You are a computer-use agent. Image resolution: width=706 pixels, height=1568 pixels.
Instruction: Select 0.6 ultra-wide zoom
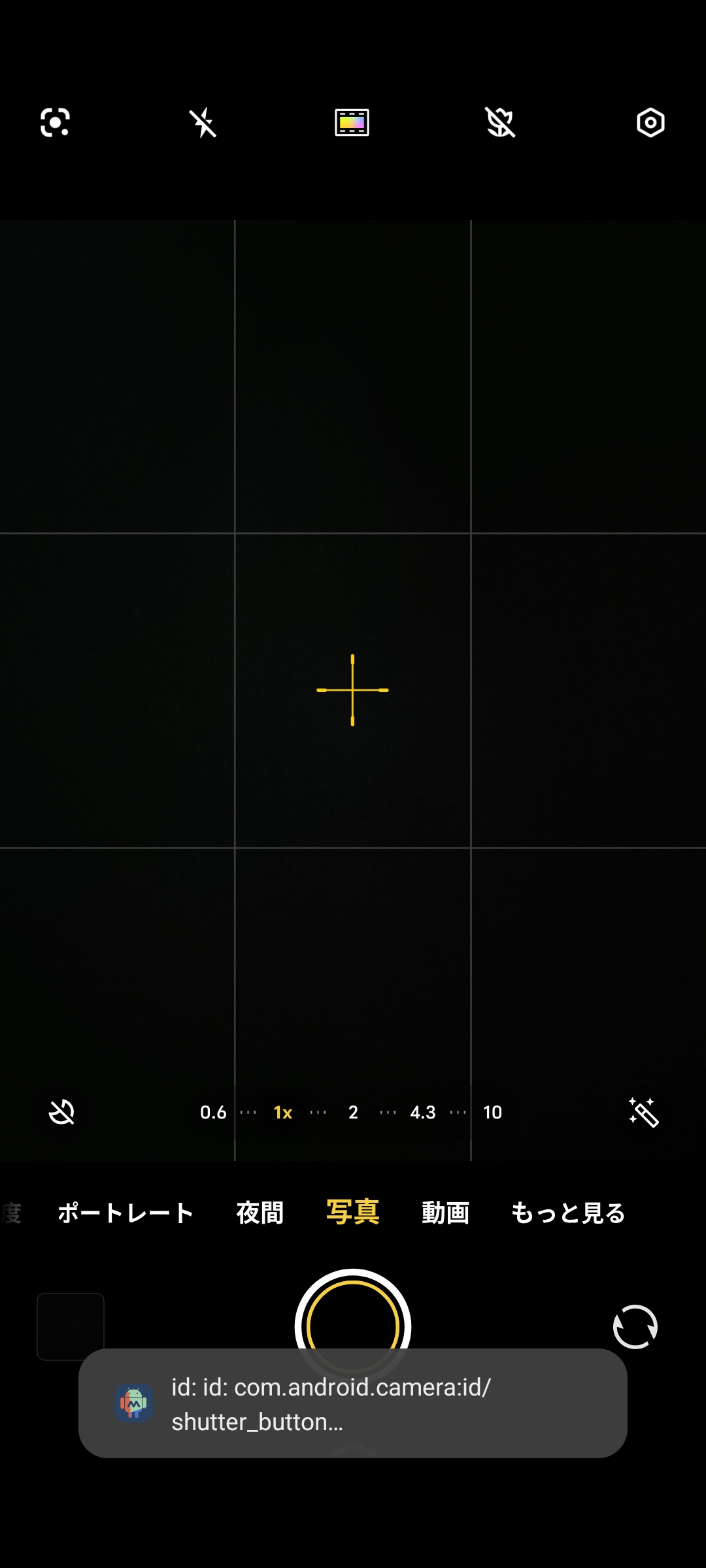pyautogui.click(x=213, y=1112)
